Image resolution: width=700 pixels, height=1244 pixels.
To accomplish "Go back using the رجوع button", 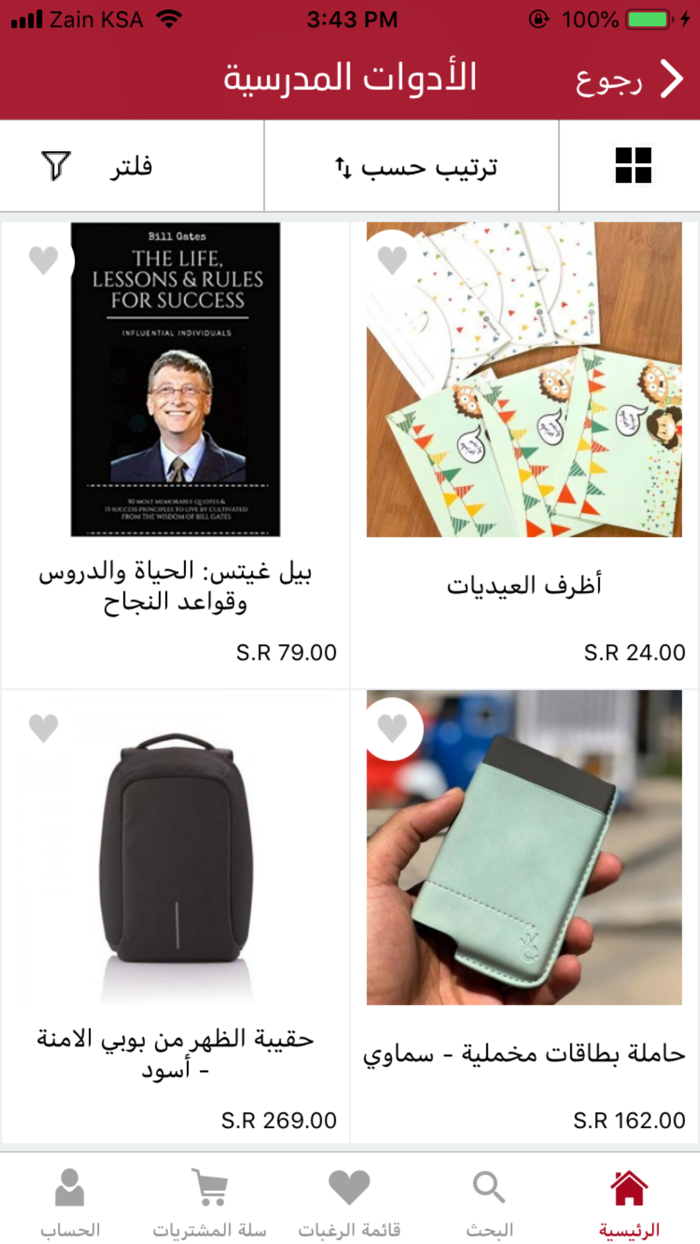I will click(630, 79).
